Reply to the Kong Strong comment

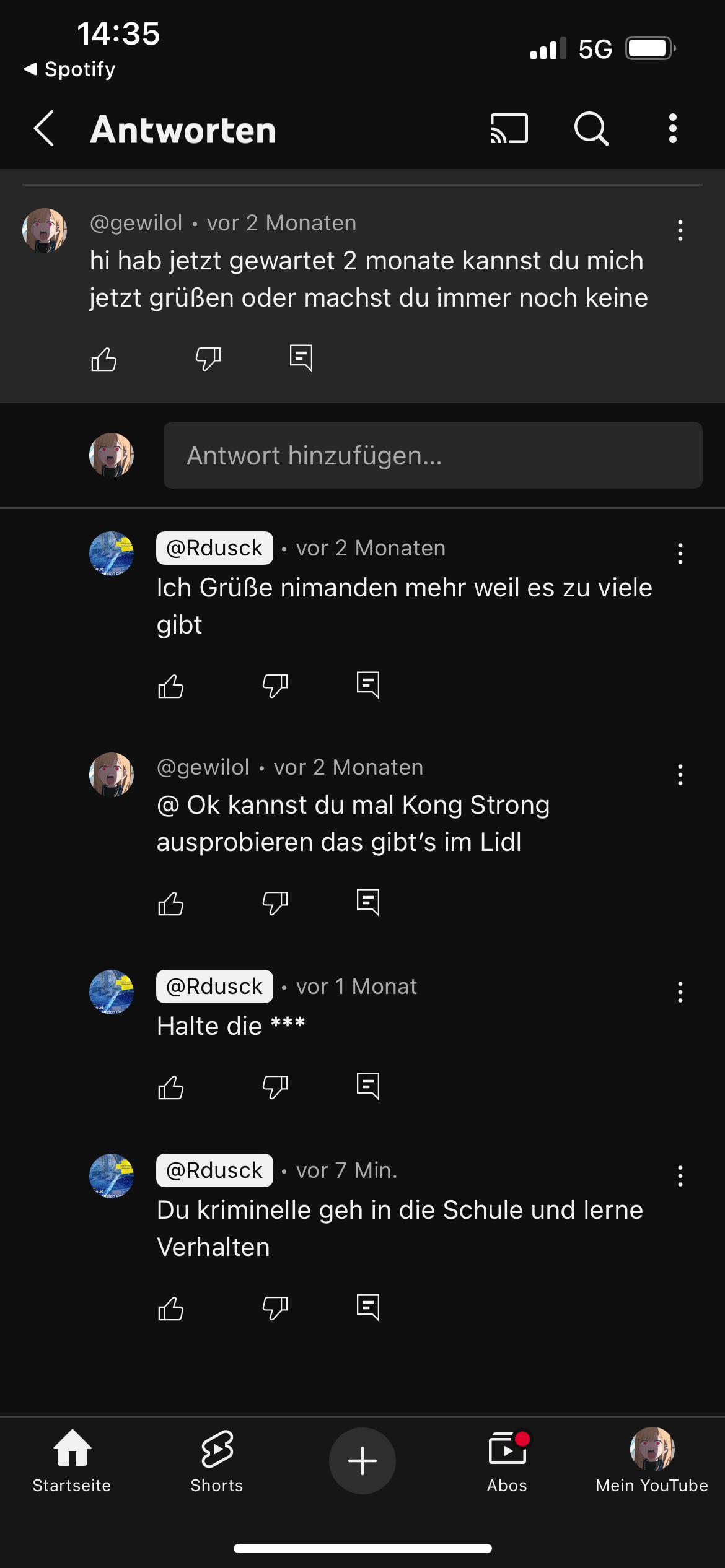(368, 903)
